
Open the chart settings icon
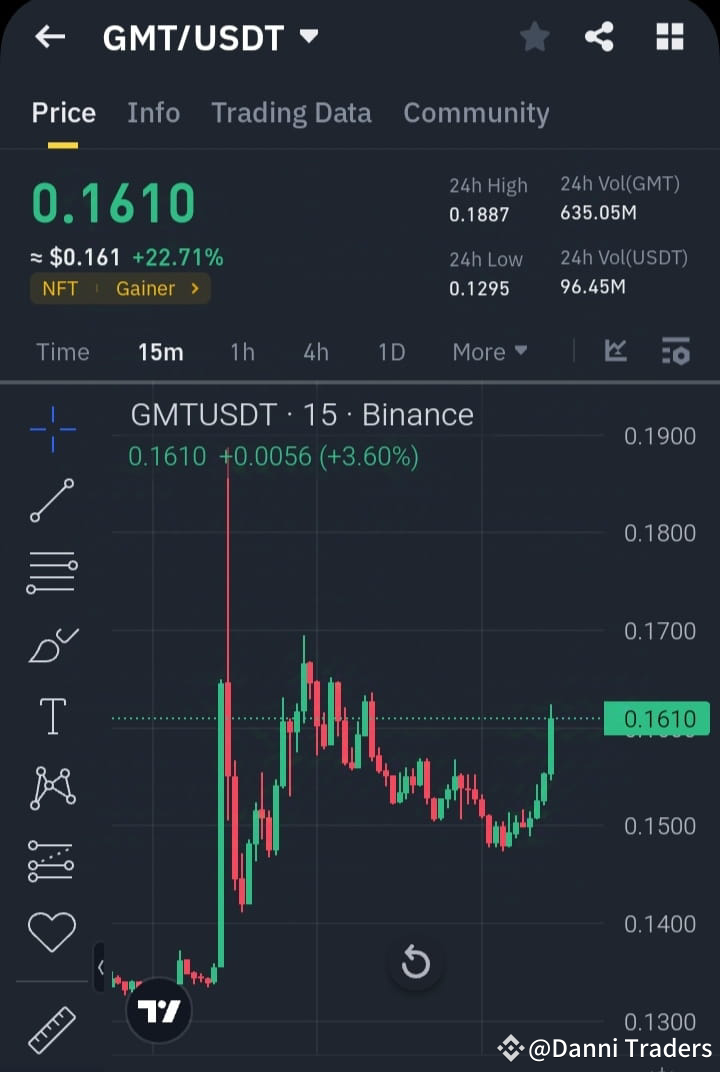(x=676, y=351)
